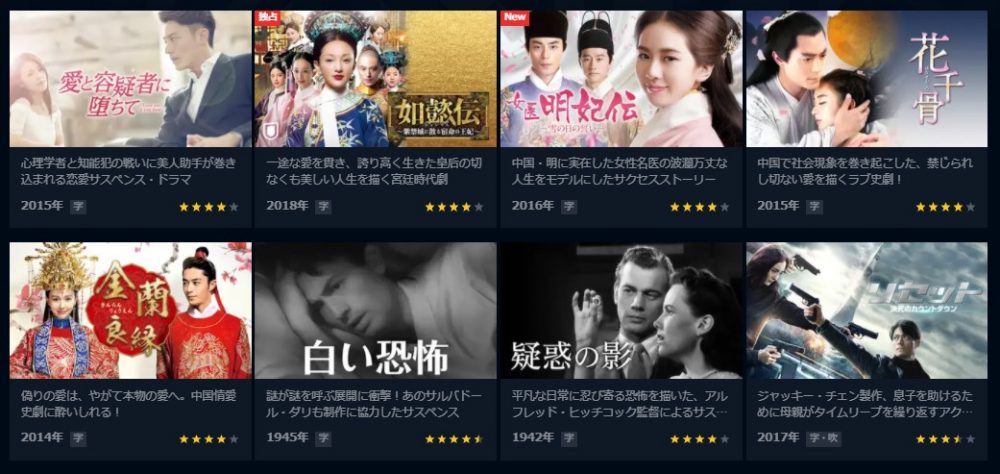Select the 女医 明妃伝 series card

(x=621, y=80)
